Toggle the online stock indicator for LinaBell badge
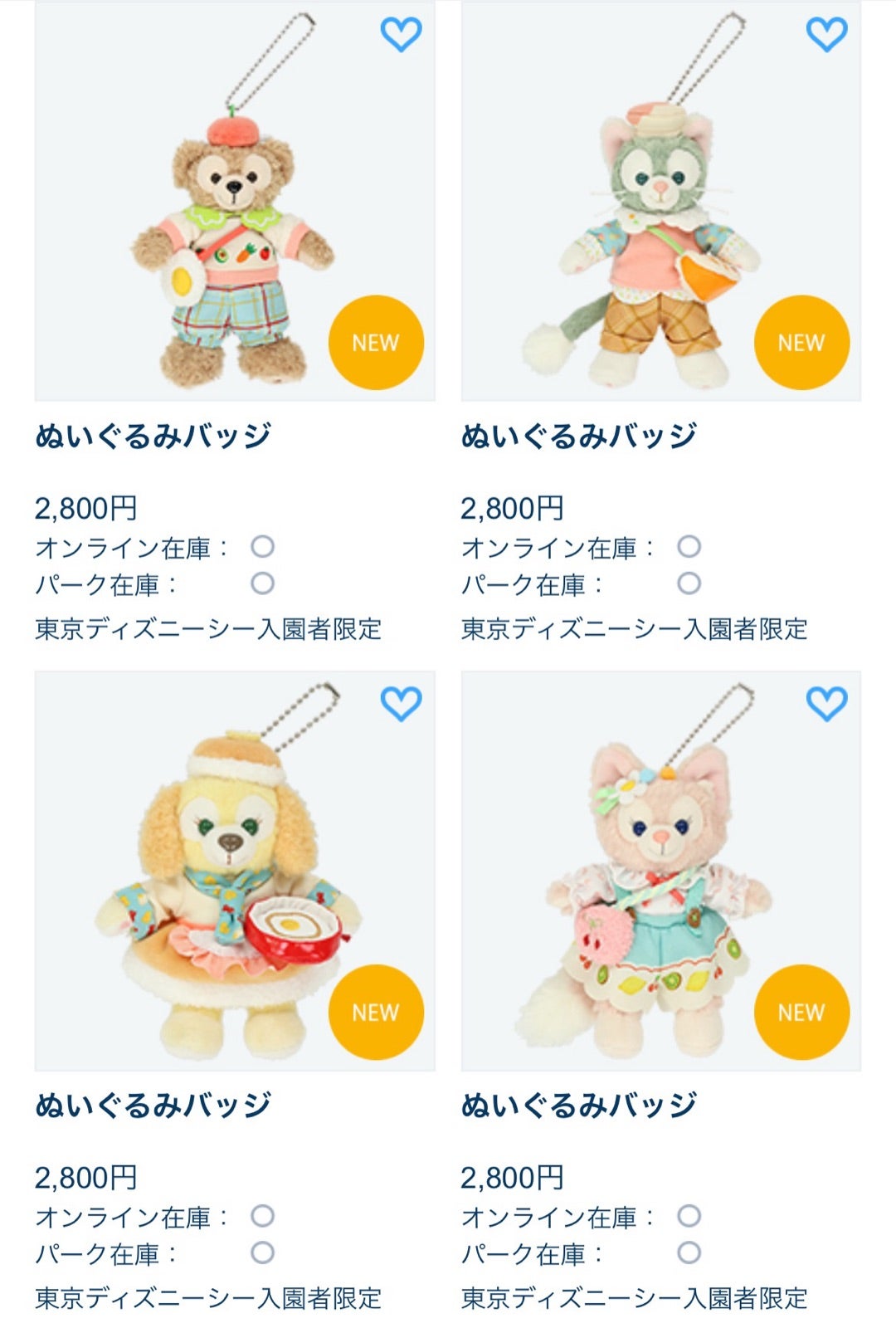Screen dimensions: 896x1323 tap(687, 1216)
